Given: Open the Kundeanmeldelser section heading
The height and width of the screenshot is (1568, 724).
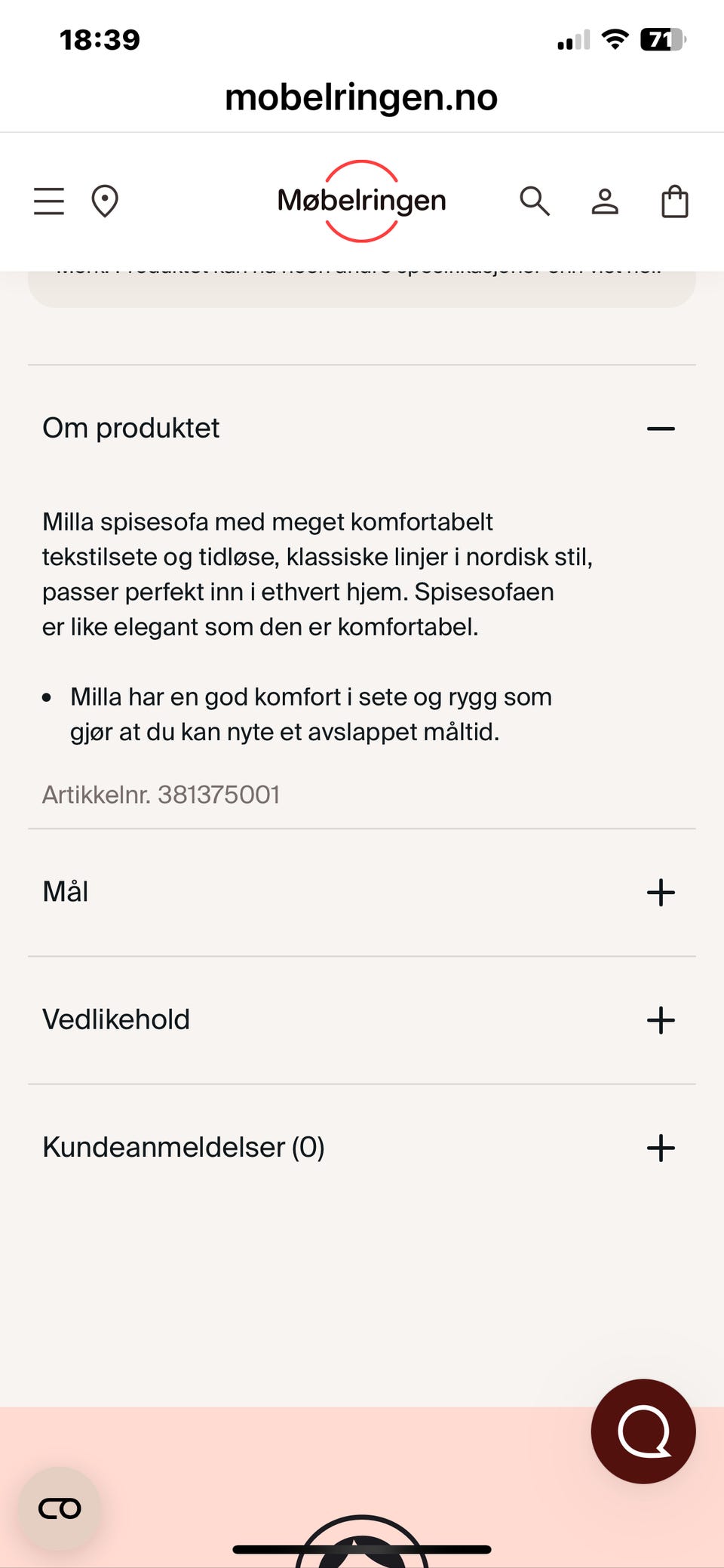Looking at the screenshot, I should [183, 1147].
